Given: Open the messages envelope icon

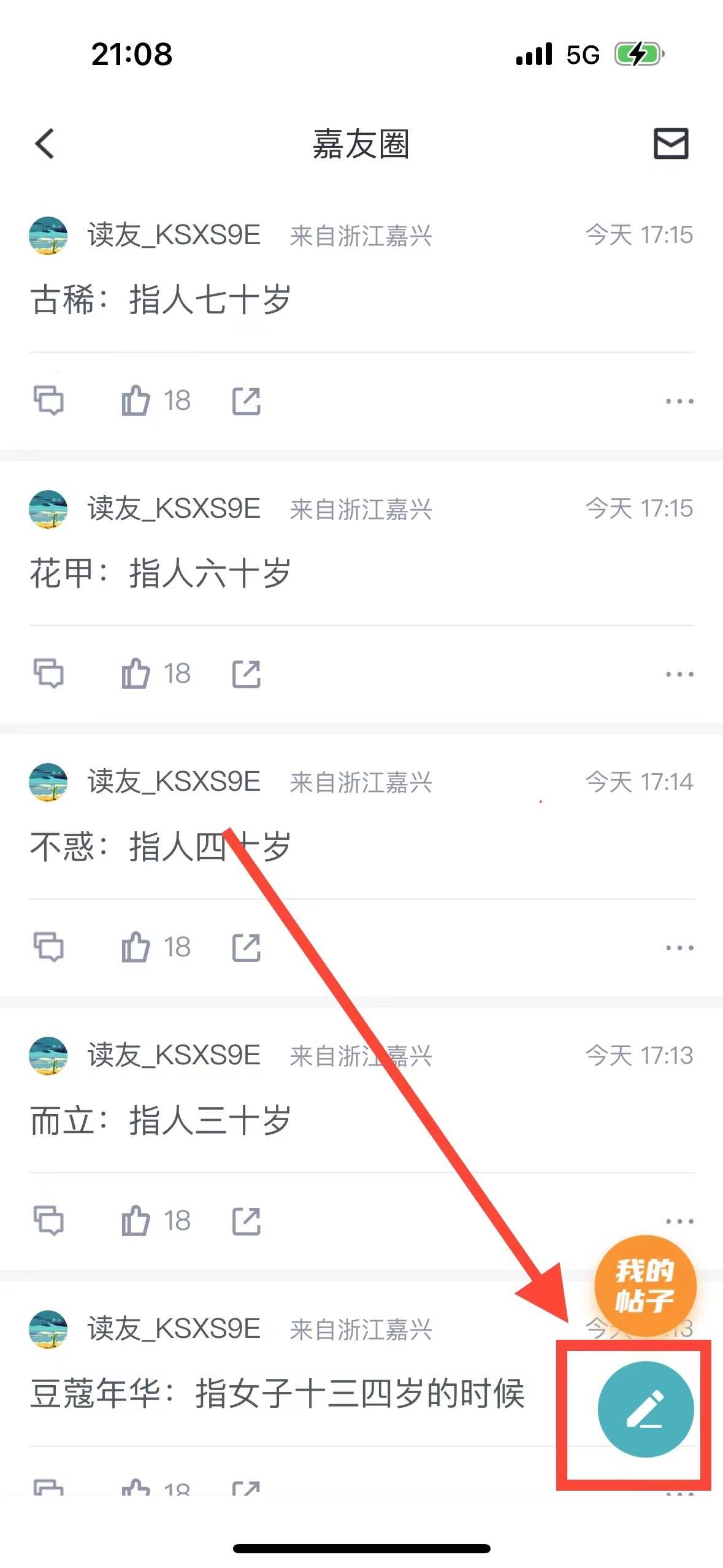Looking at the screenshot, I should pos(671,144).
